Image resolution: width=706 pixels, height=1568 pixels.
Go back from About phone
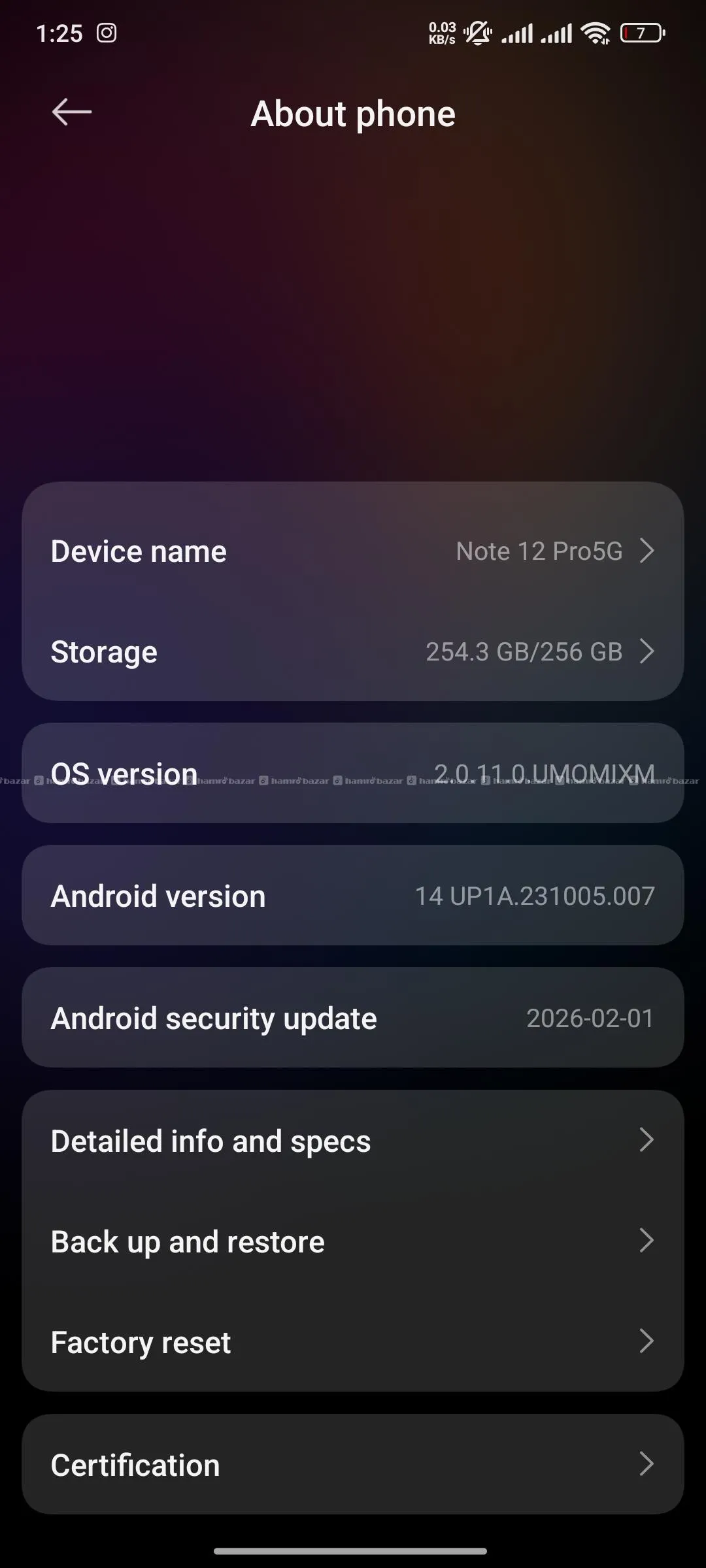click(x=72, y=112)
